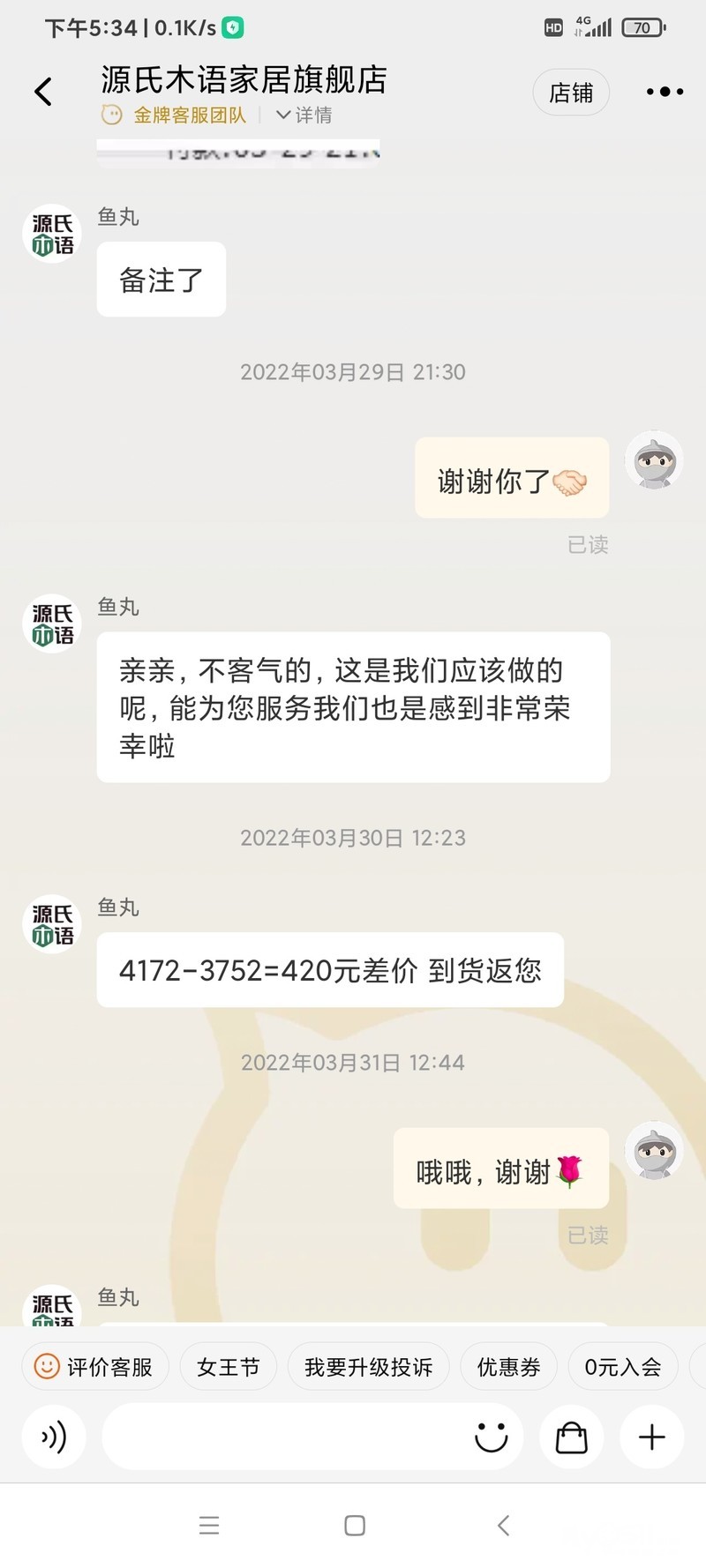Expand the 详情 details dropdown
This screenshot has width=706, height=1568.
(304, 116)
